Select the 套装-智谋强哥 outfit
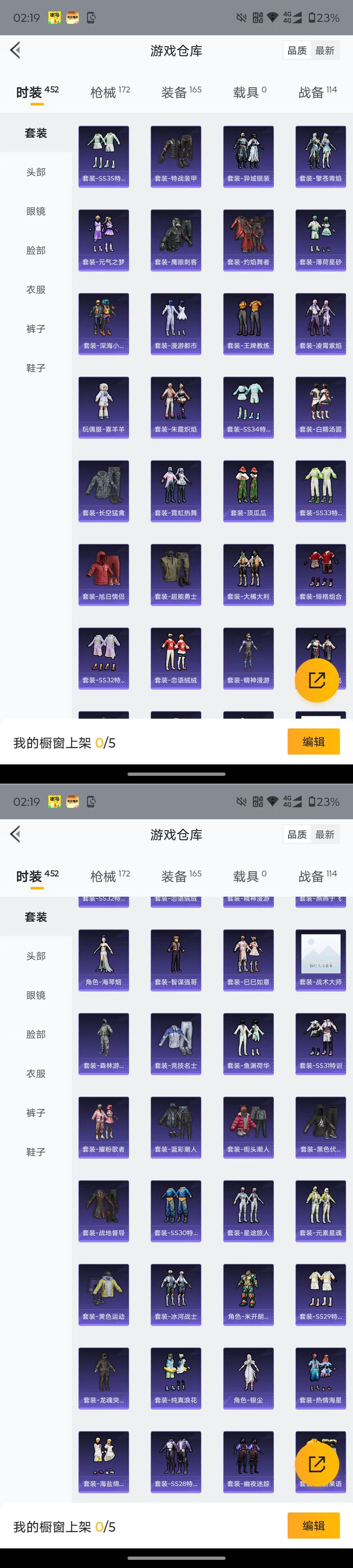This screenshot has height=1568, width=353. point(176,959)
